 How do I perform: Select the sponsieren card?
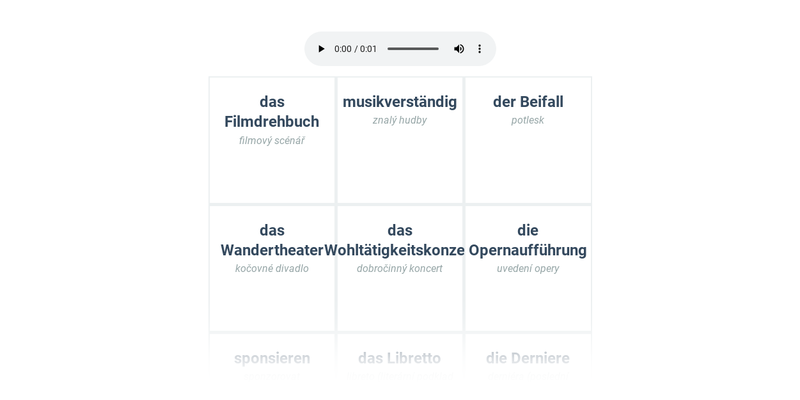coord(272,360)
